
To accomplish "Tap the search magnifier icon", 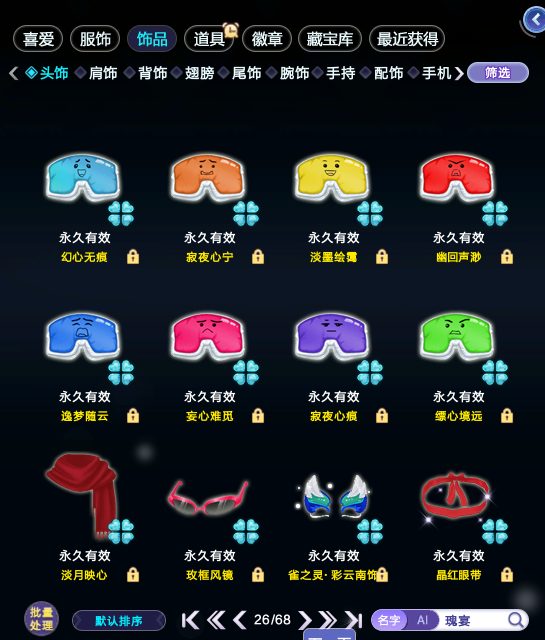I will click(516, 620).
